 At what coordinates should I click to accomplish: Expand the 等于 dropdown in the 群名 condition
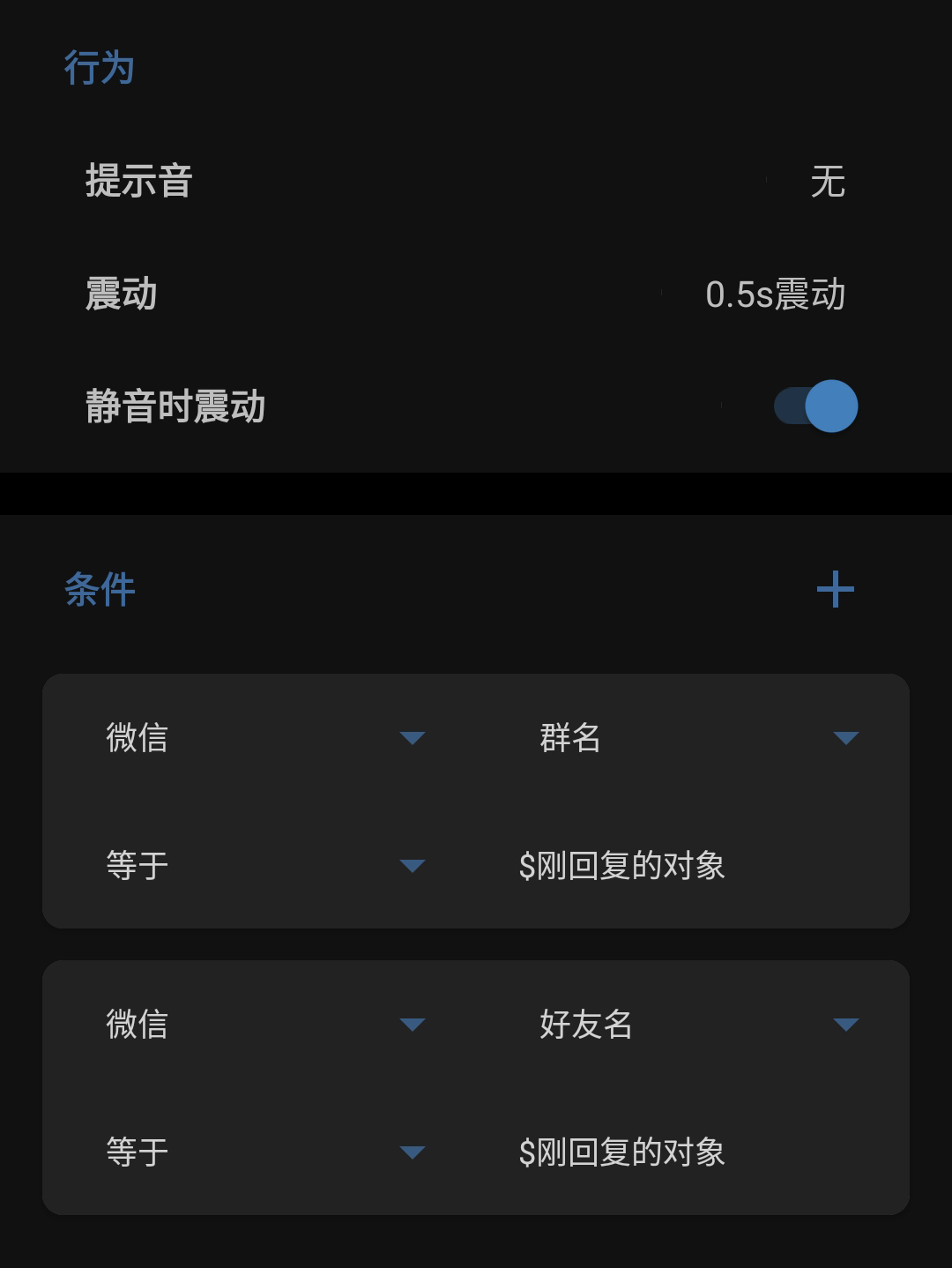point(264,865)
